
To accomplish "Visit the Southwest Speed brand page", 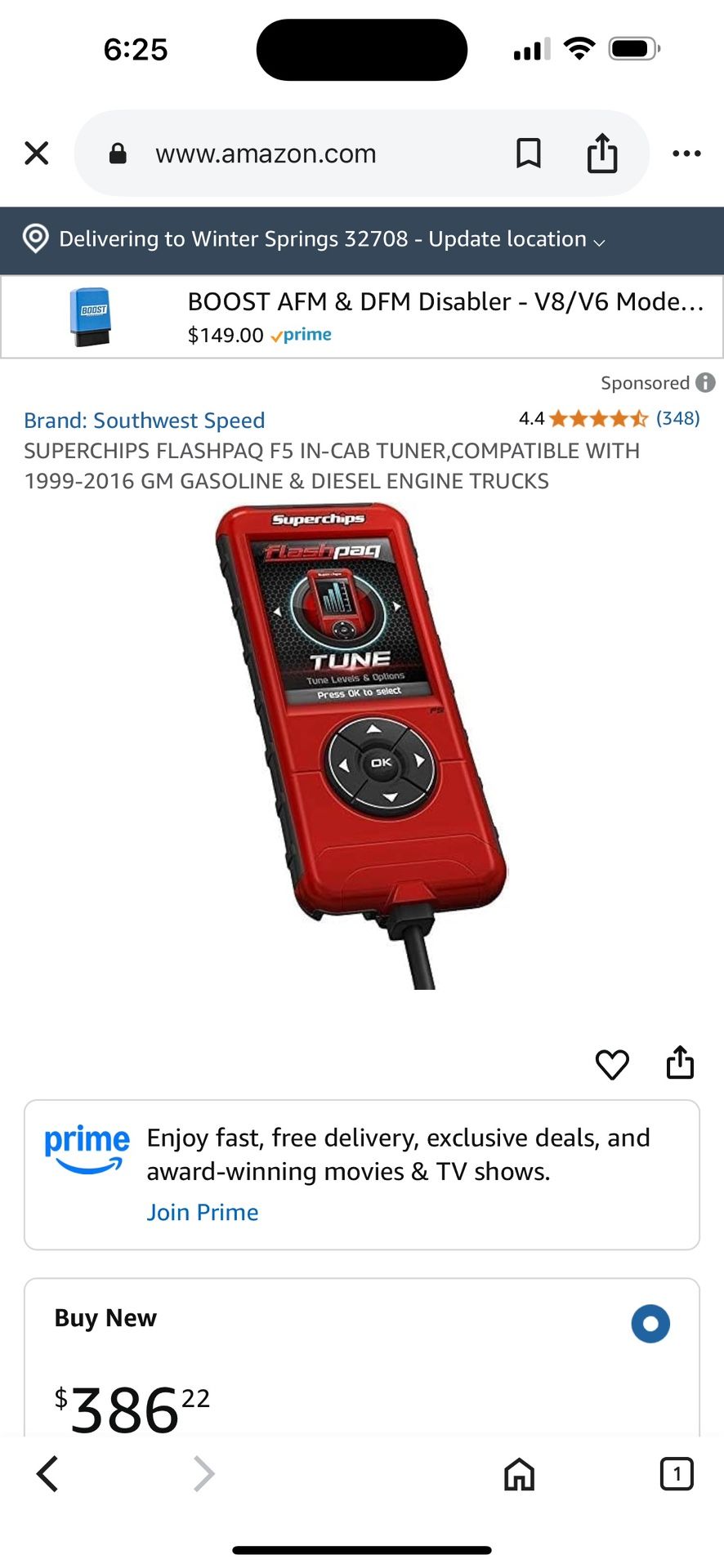I will (x=145, y=421).
